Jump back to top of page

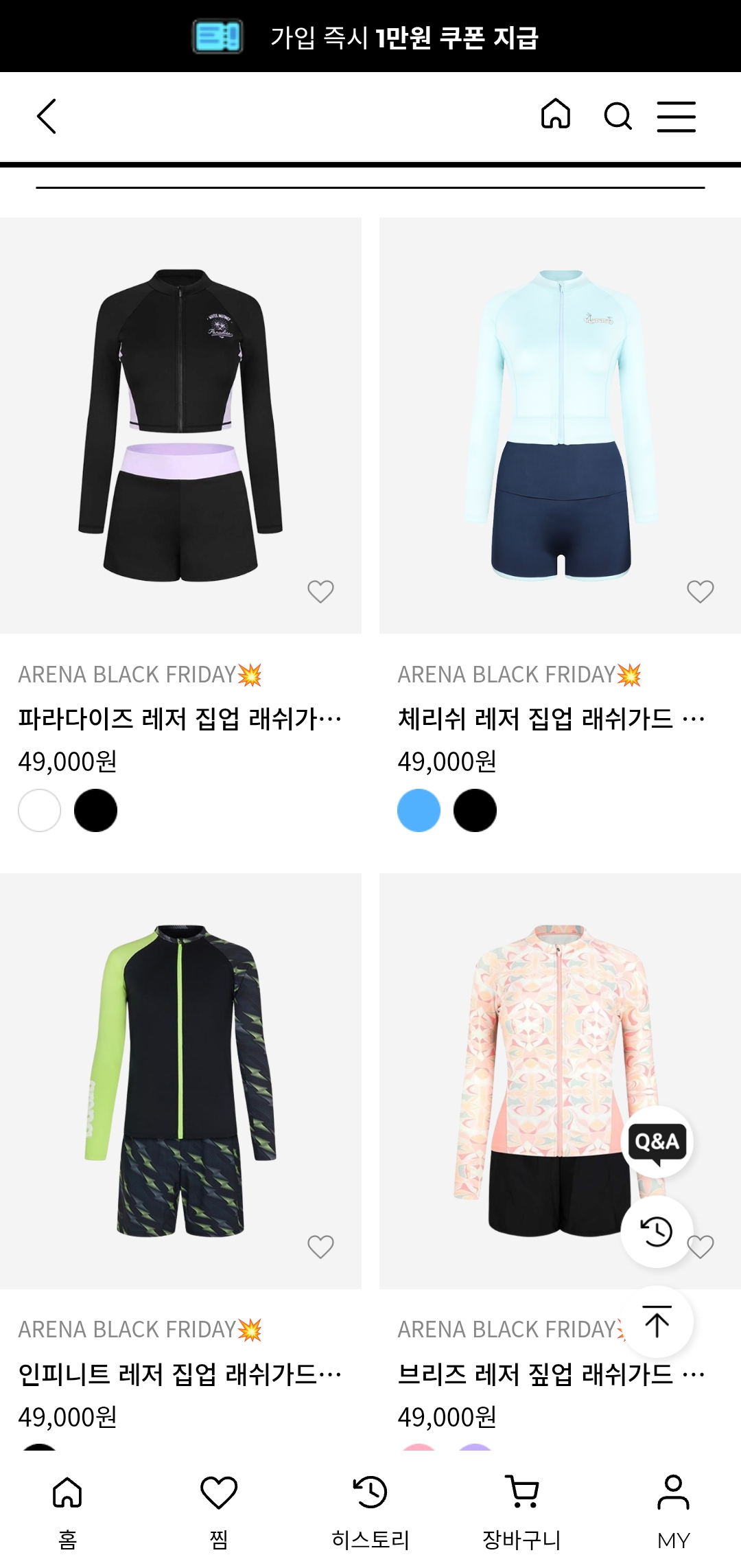657,1322
